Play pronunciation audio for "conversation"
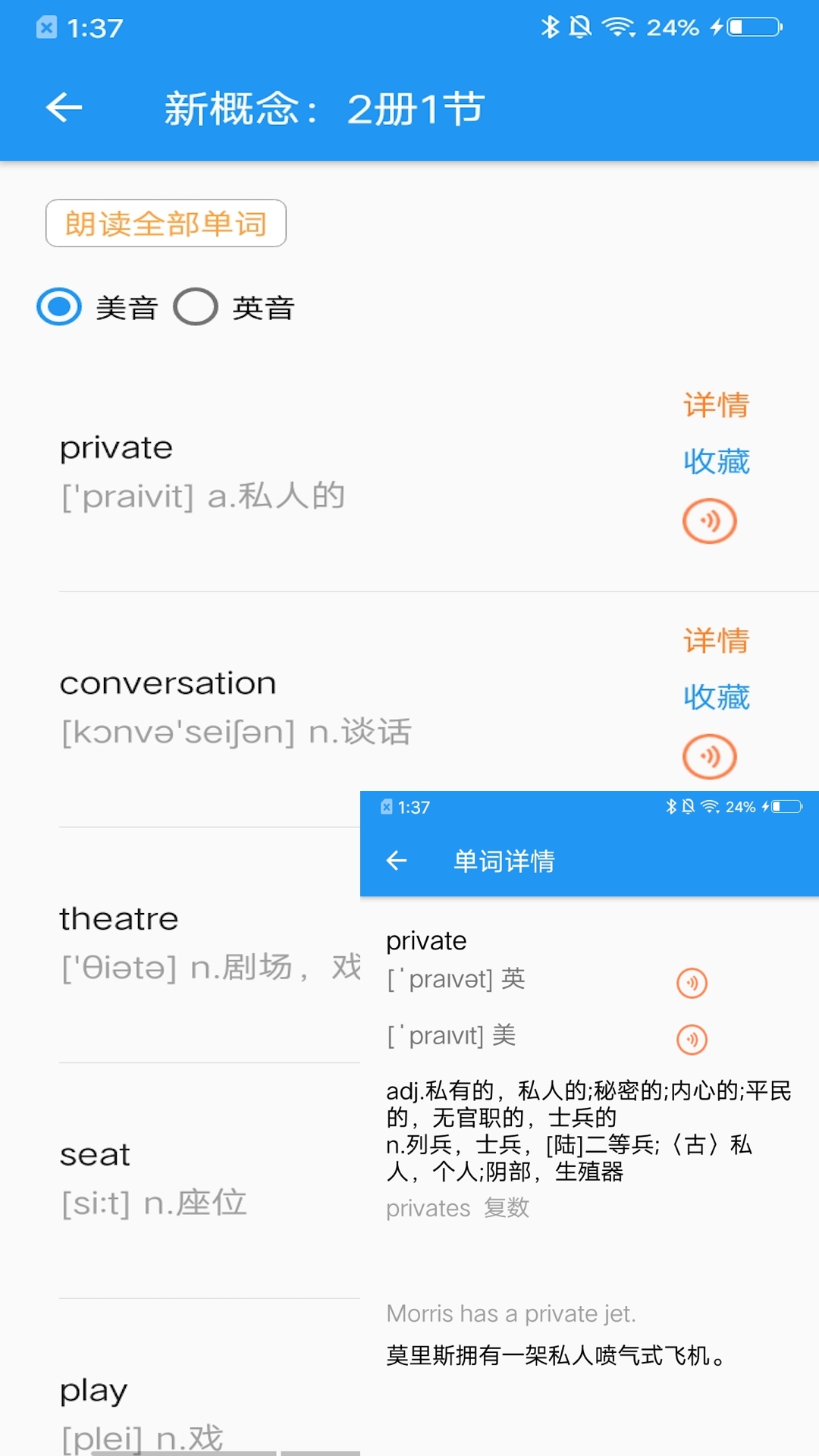The height and width of the screenshot is (1456, 819). (x=709, y=755)
